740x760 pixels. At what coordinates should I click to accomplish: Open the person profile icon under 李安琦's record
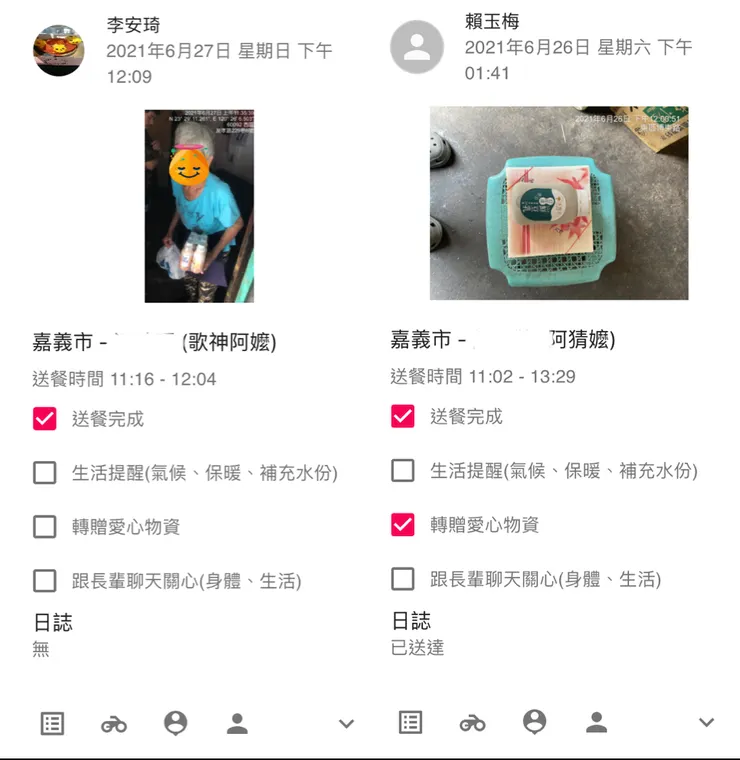click(x=238, y=724)
